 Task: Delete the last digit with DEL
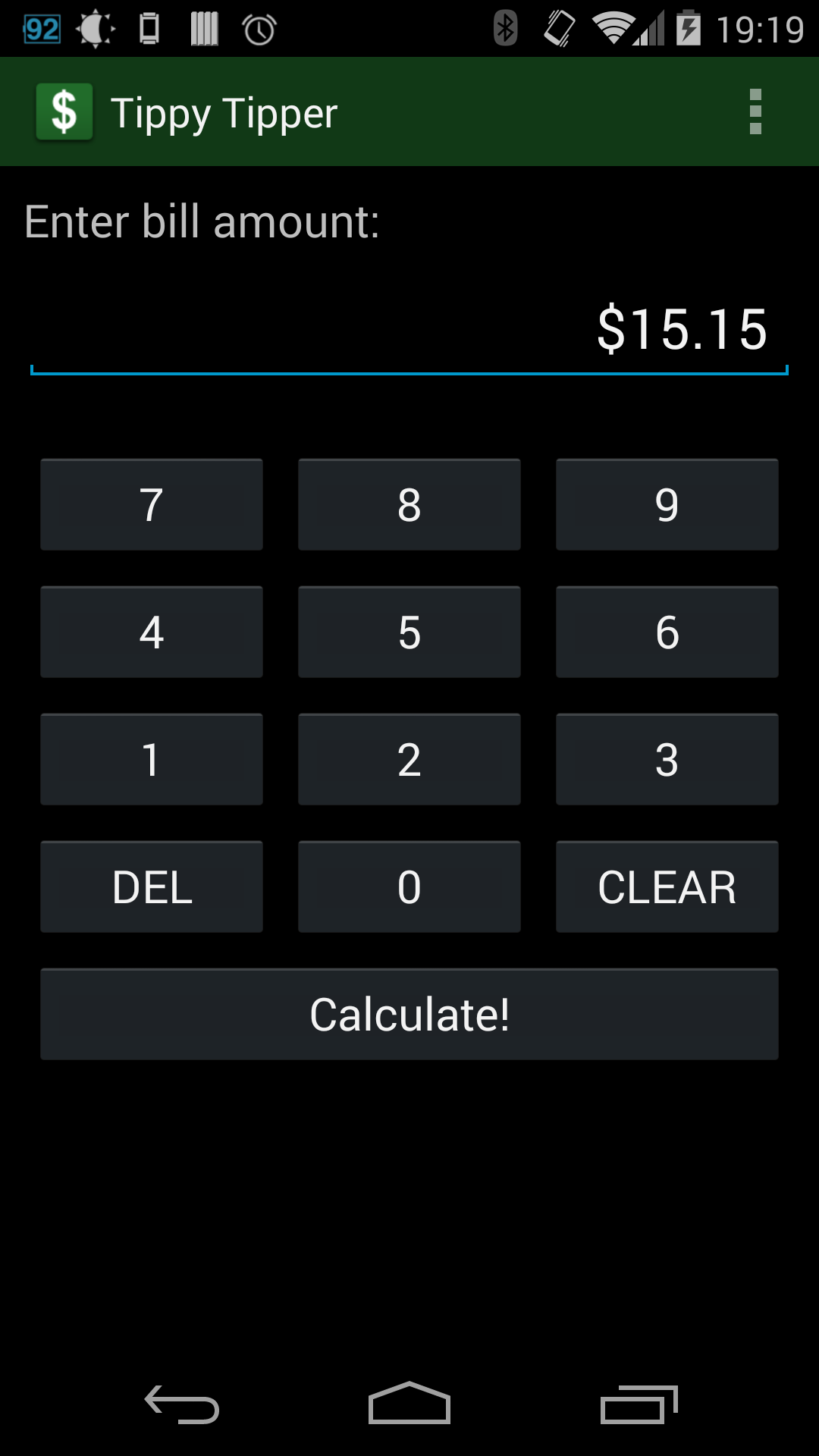151,886
